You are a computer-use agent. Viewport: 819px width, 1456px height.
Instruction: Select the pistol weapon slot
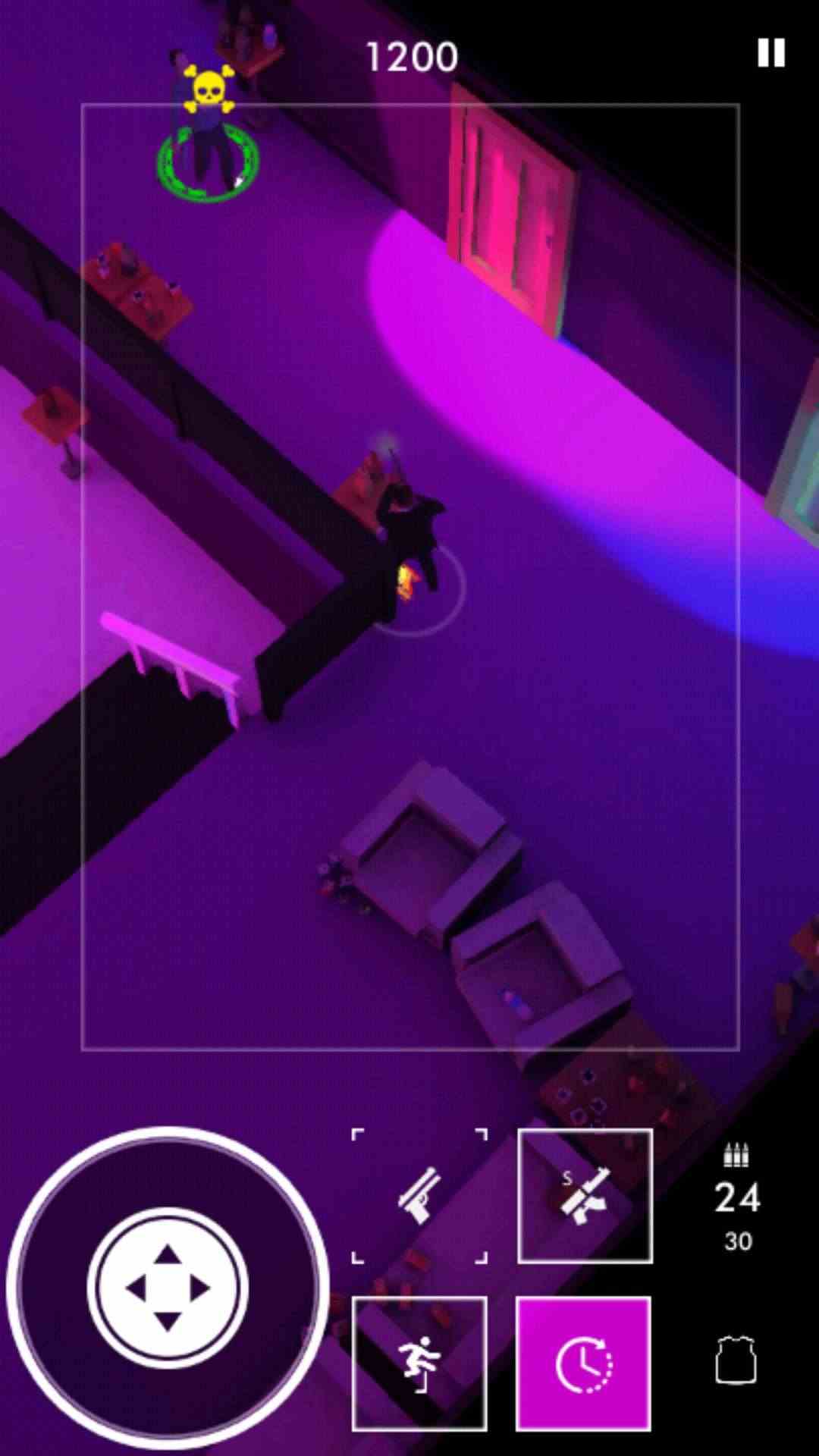[x=419, y=1196]
